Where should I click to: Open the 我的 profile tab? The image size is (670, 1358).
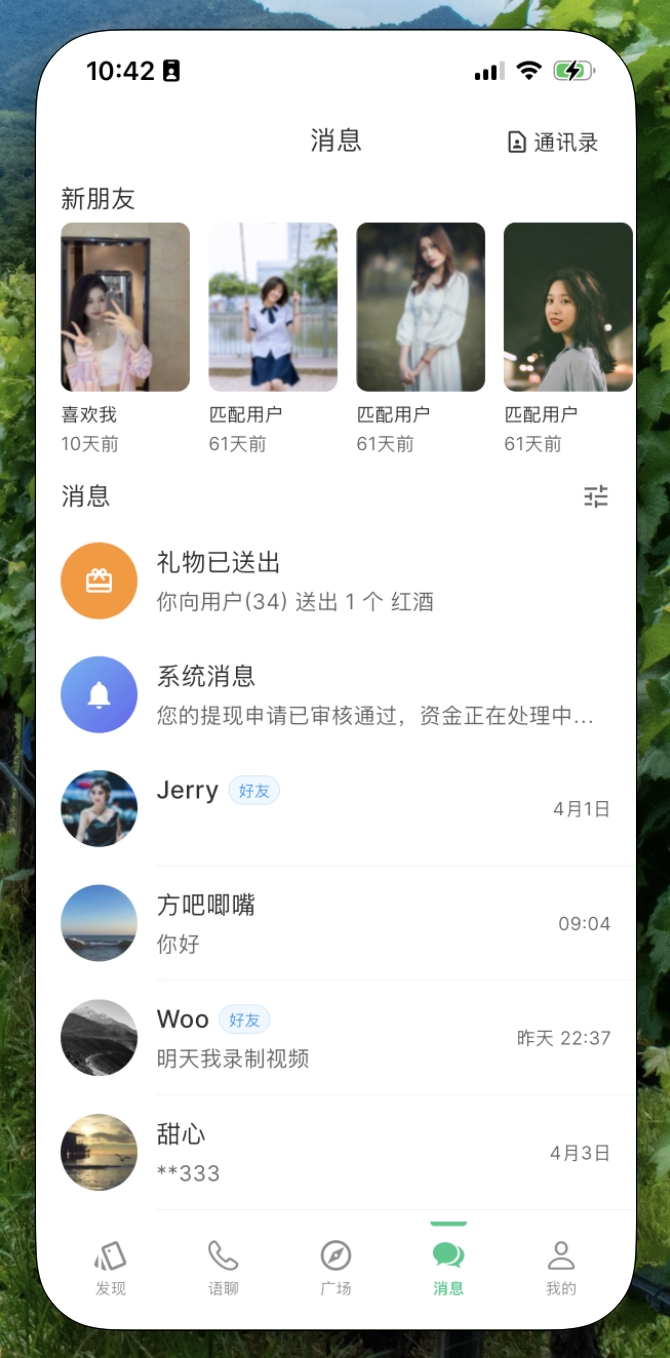pyautogui.click(x=561, y=1268)
